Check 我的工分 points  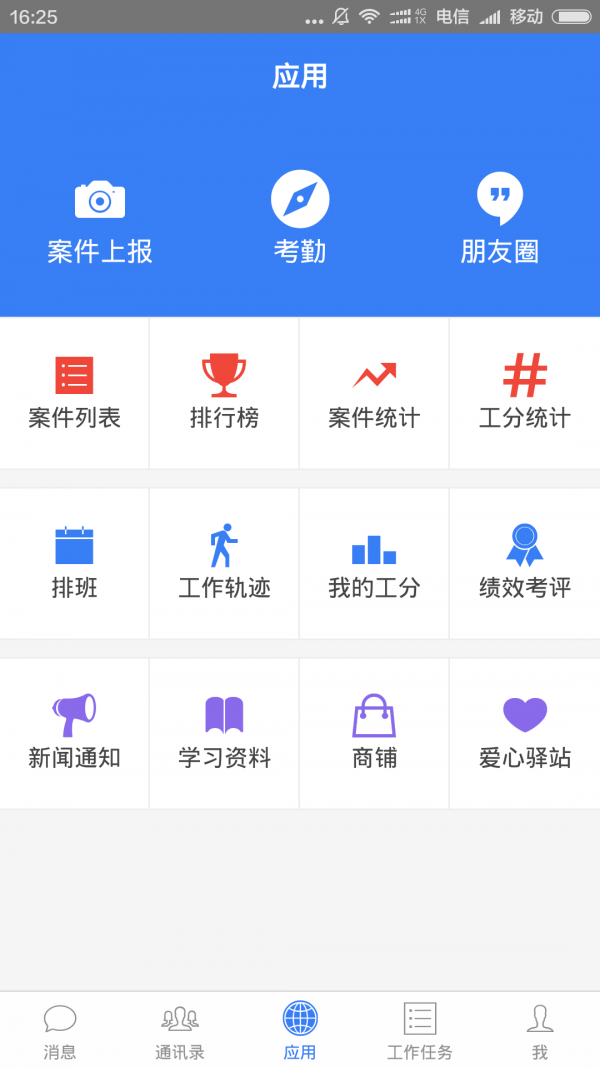(x=374, y=563)
